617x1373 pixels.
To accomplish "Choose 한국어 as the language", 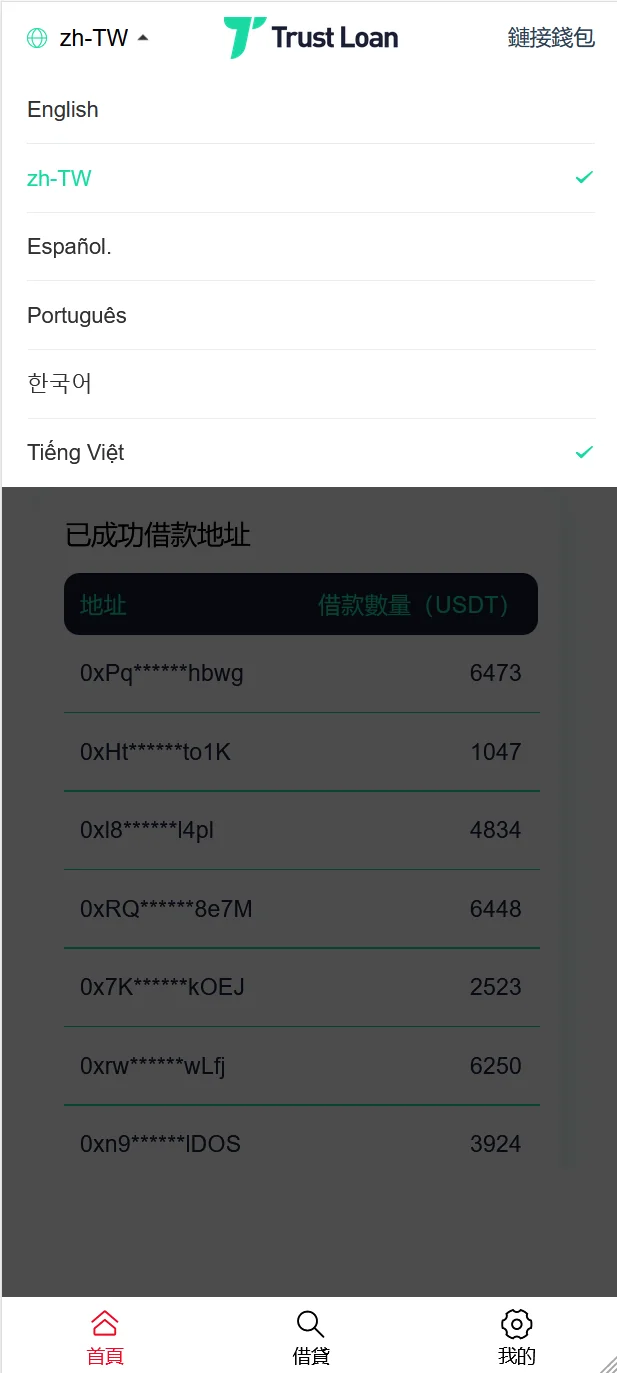I will coord(60,384).
